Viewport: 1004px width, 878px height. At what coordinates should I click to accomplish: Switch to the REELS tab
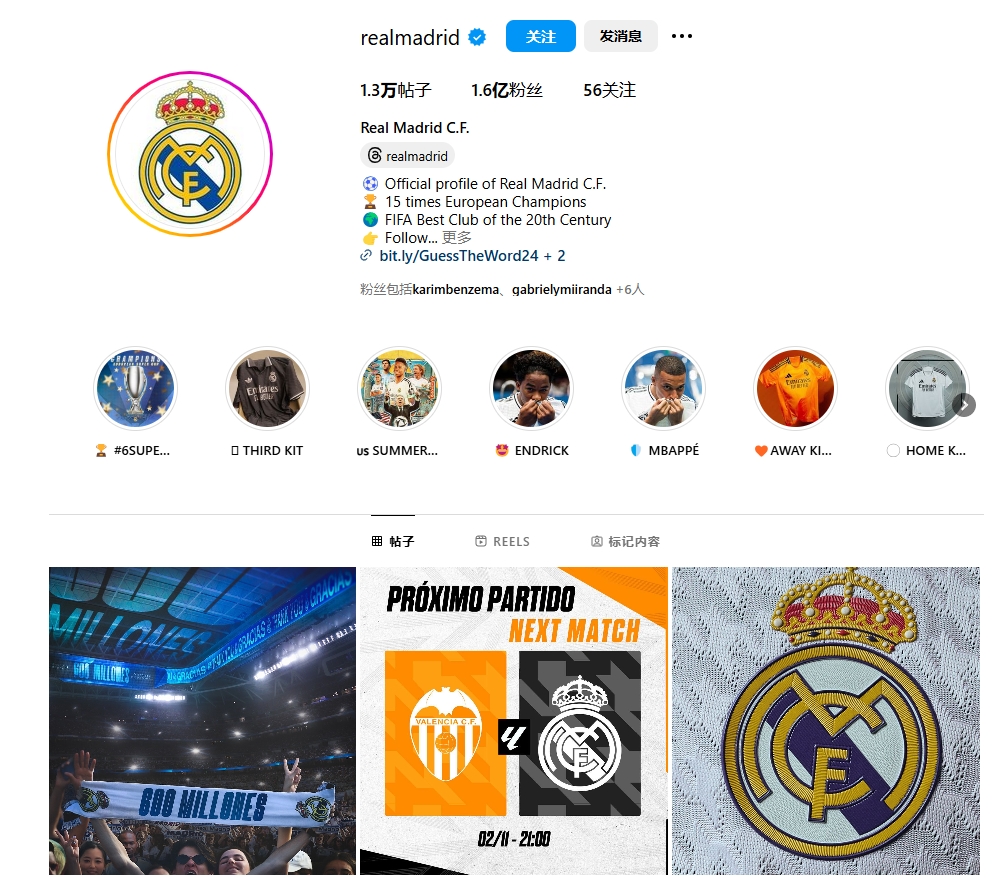pyautogui.click(x=503, y=541)
